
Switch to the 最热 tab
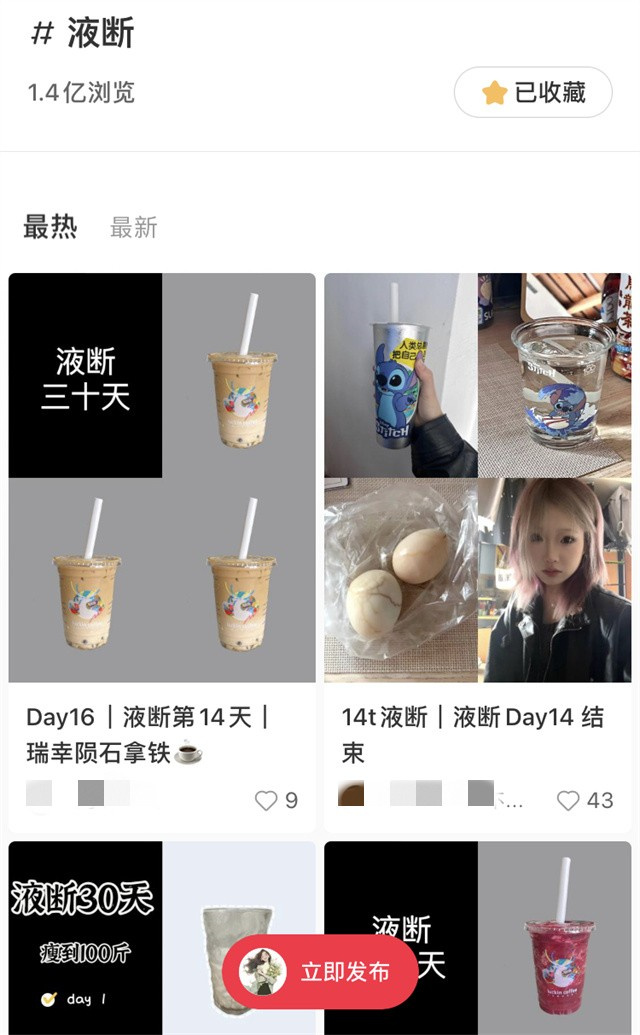[50, 226]
